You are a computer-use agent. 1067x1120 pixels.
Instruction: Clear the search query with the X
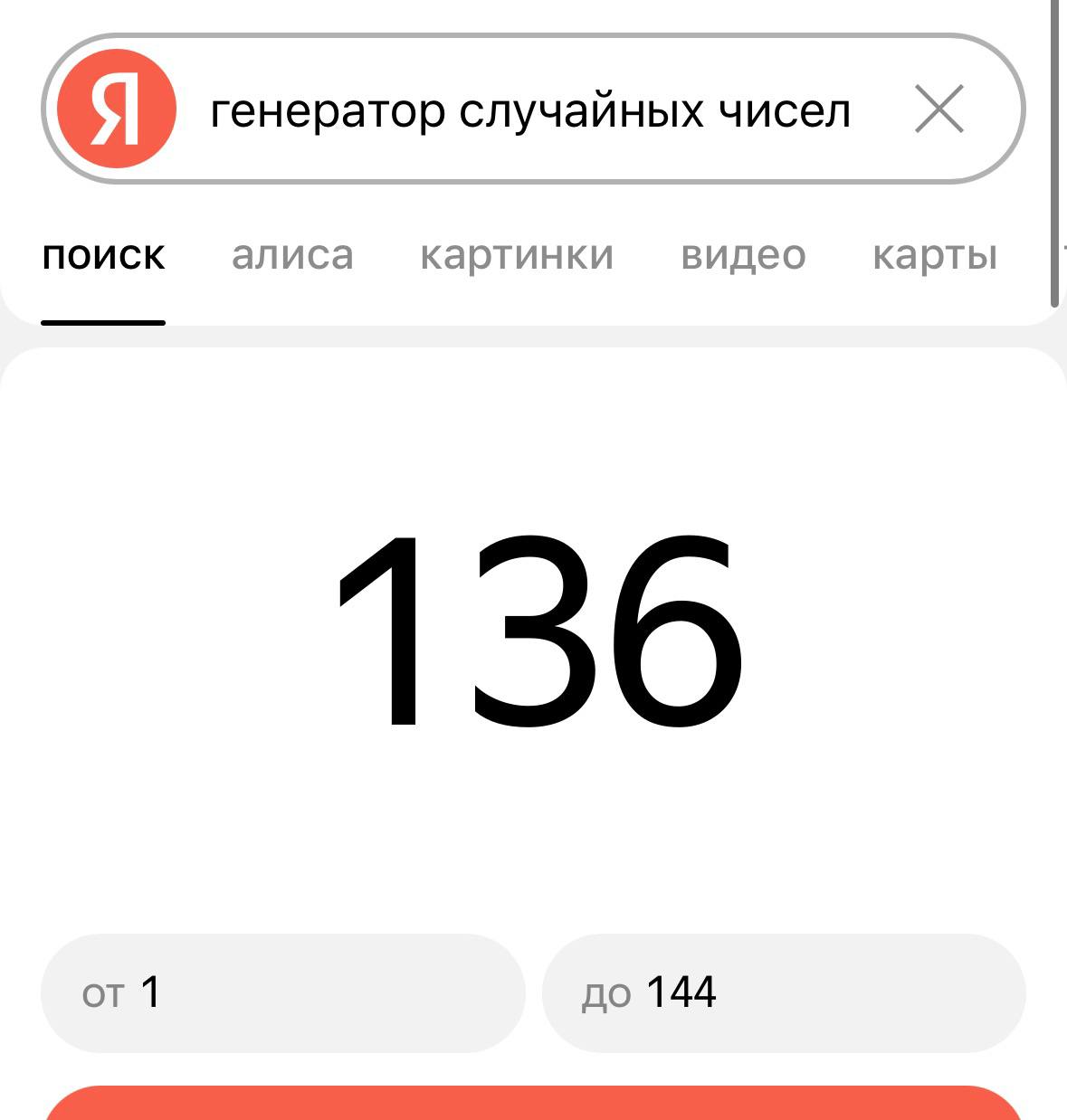coord(938,109)
